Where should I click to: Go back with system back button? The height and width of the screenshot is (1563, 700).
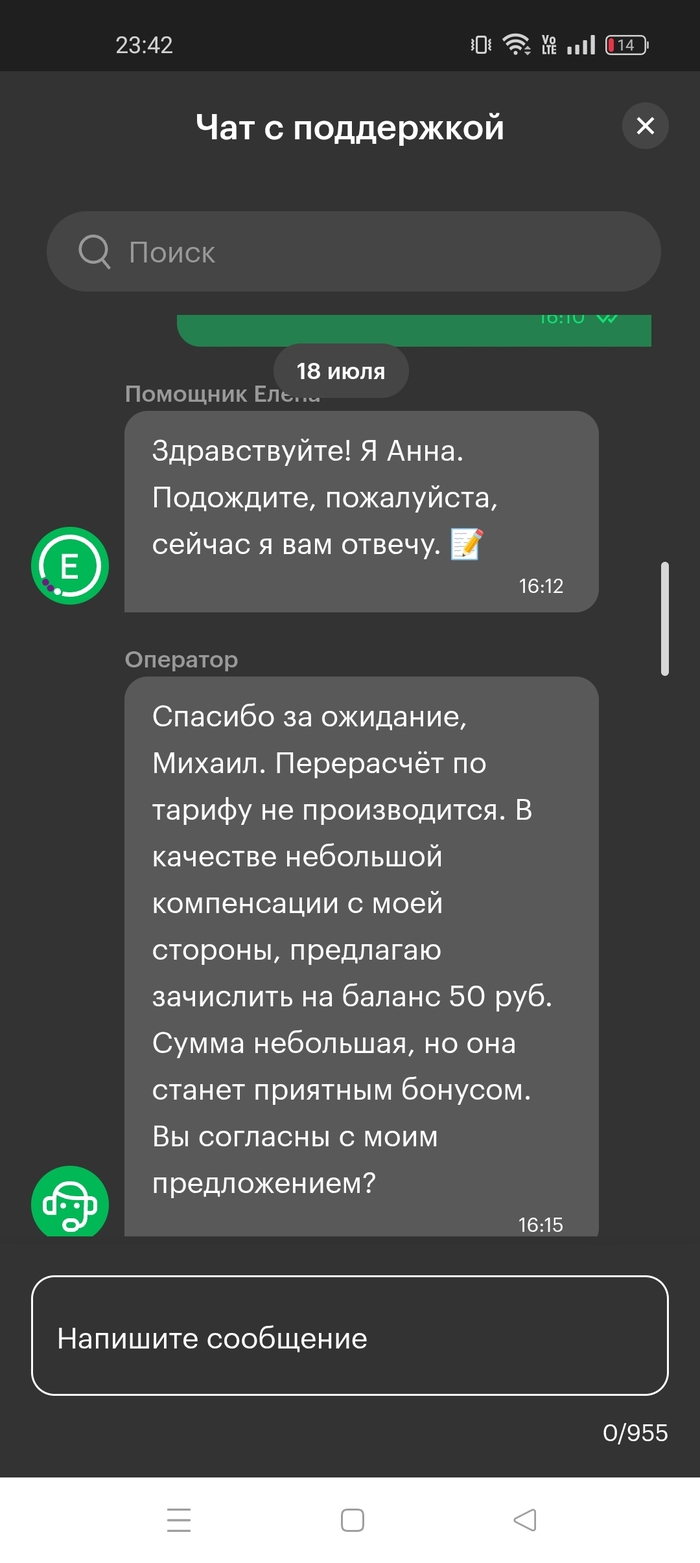click(524, 1520)
